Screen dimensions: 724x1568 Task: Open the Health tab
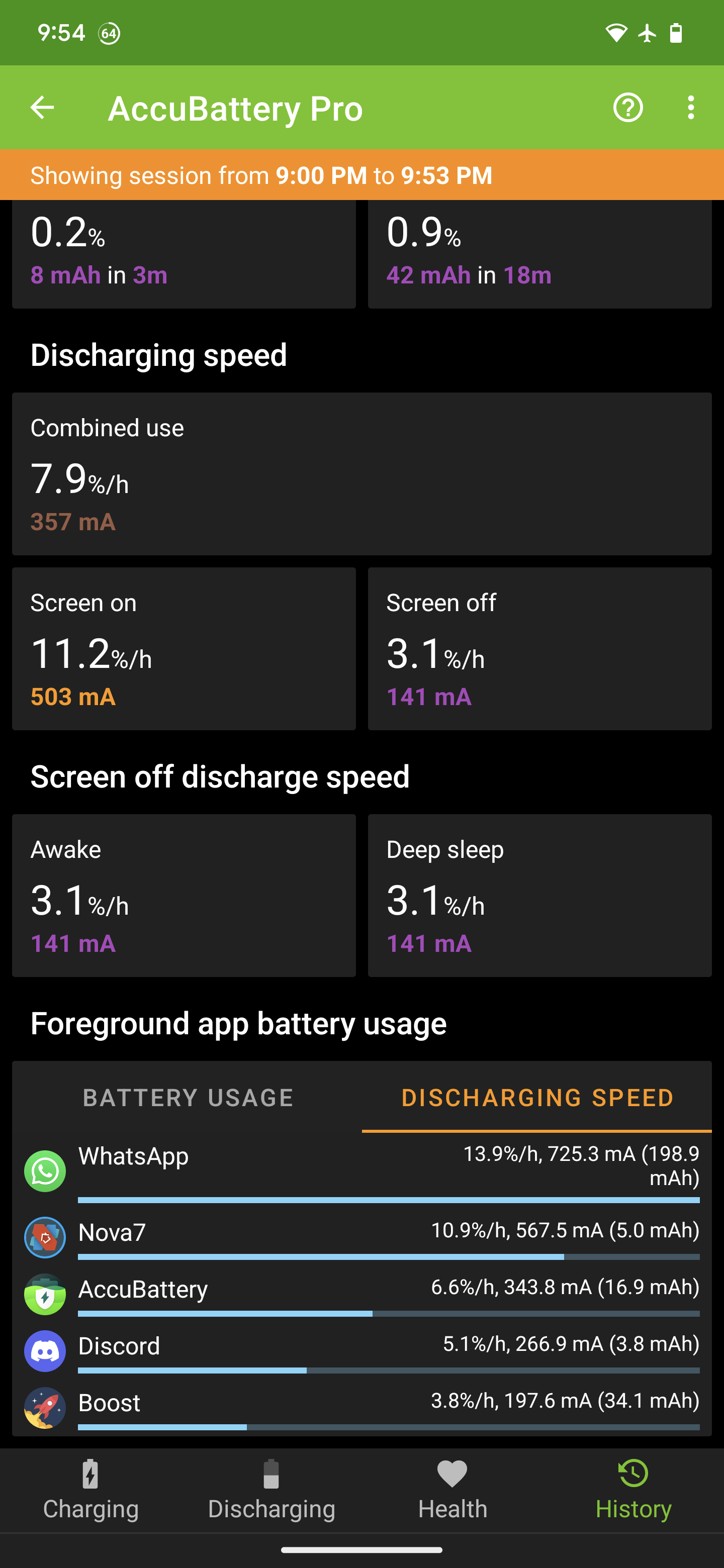pyautogui.click(x=452, y=1490)
